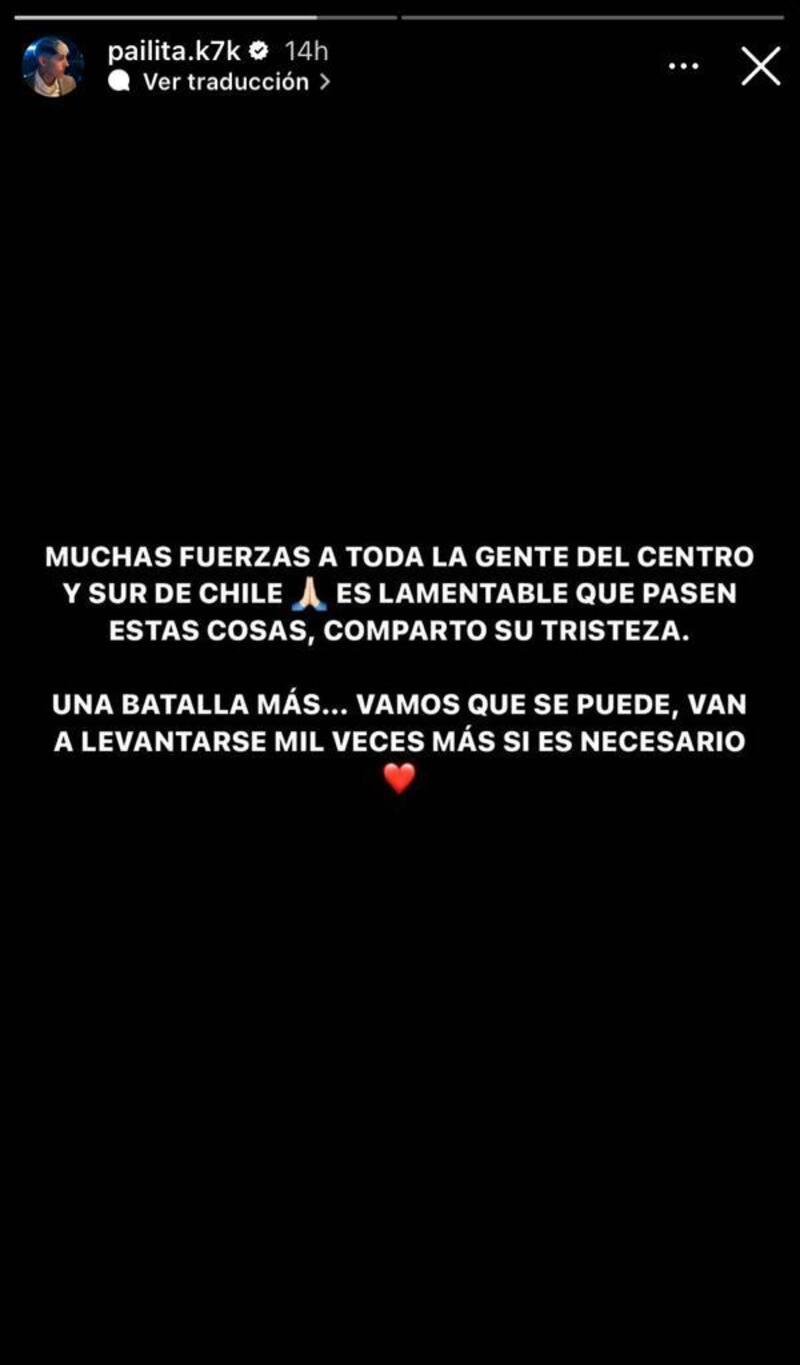The width and height of the screenshot is (800, 1365).
Task: Tap Ver traducción to translate story
Action: [x=225, y=82]
